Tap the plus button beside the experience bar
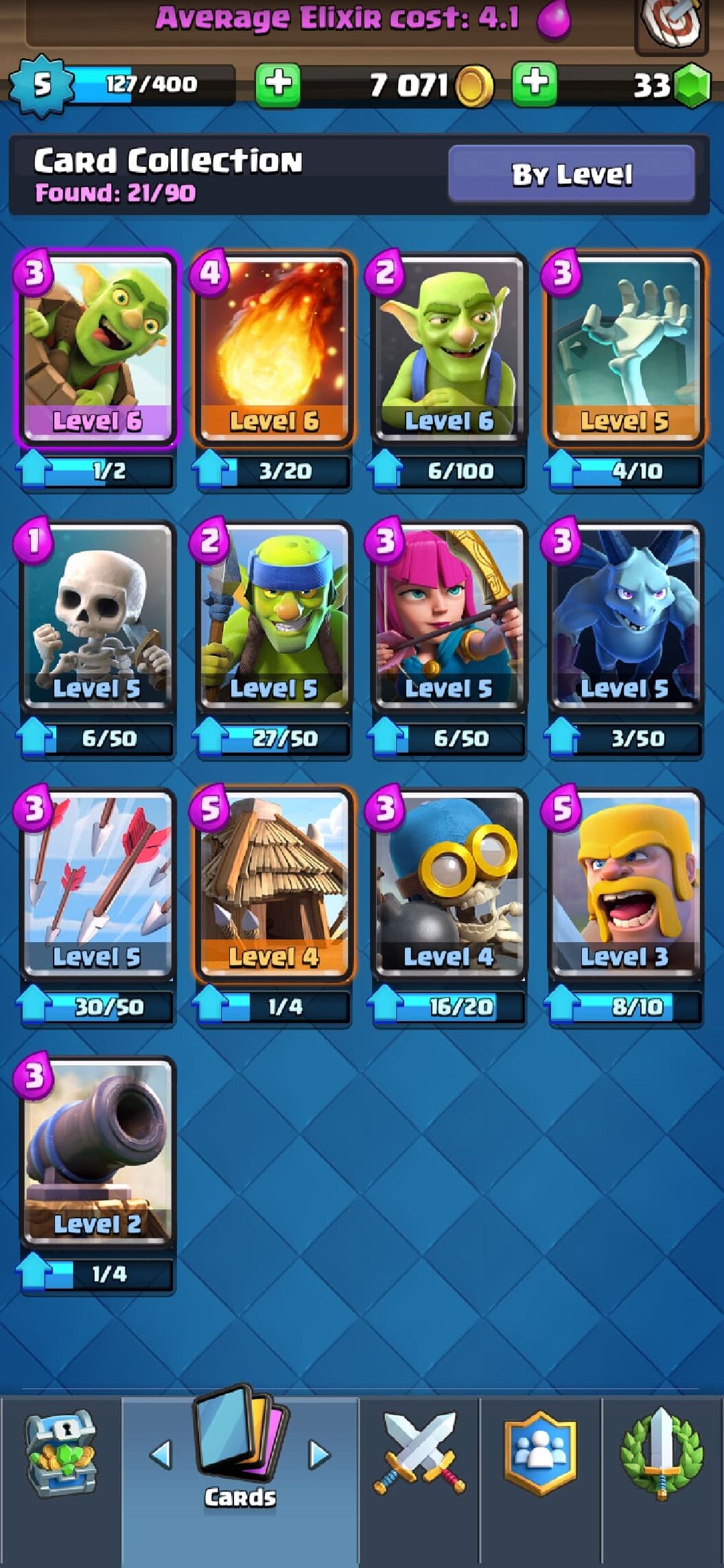 coord(277,84)
